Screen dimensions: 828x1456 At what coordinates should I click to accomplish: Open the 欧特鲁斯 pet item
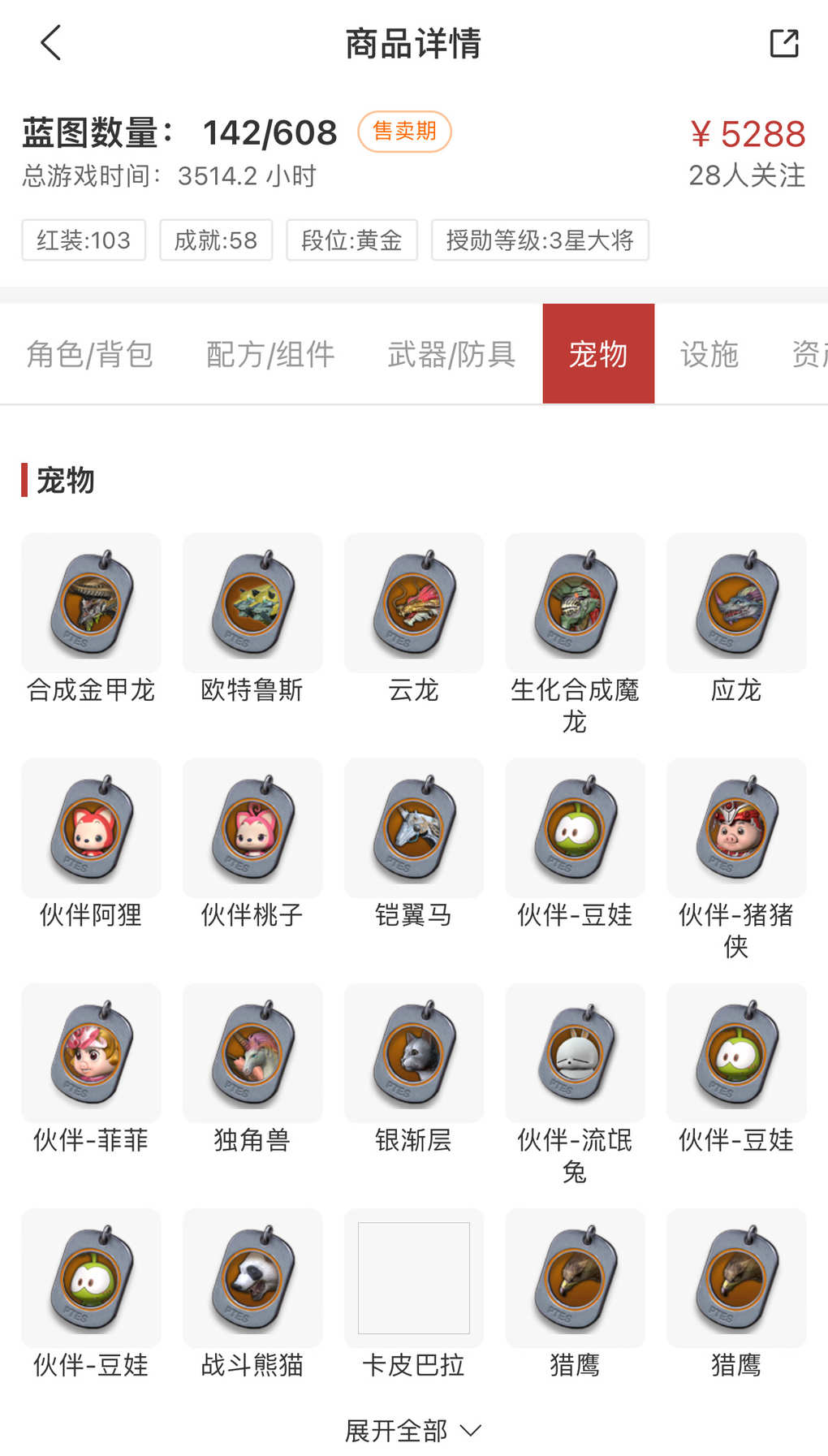point(252,603)
